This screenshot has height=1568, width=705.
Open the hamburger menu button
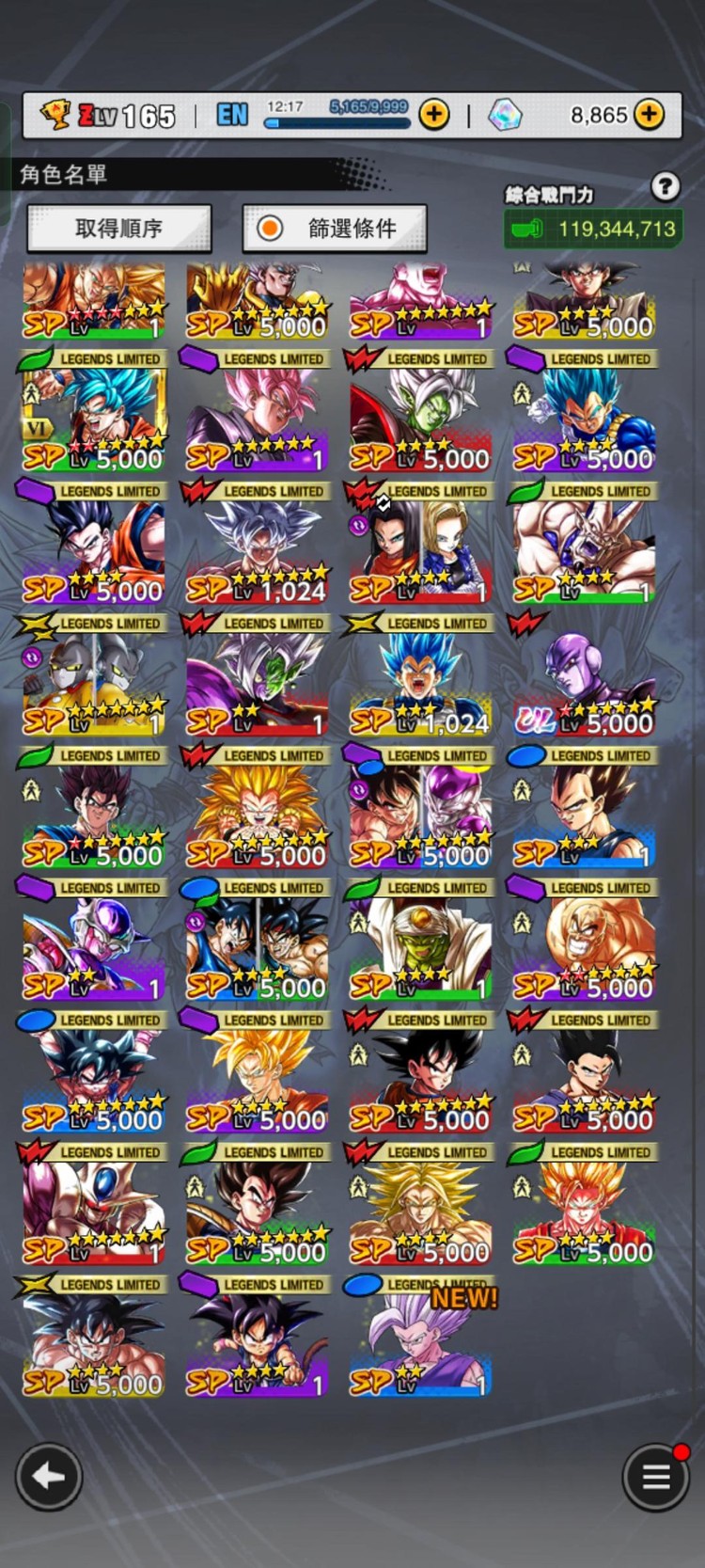click(655, 1477)
